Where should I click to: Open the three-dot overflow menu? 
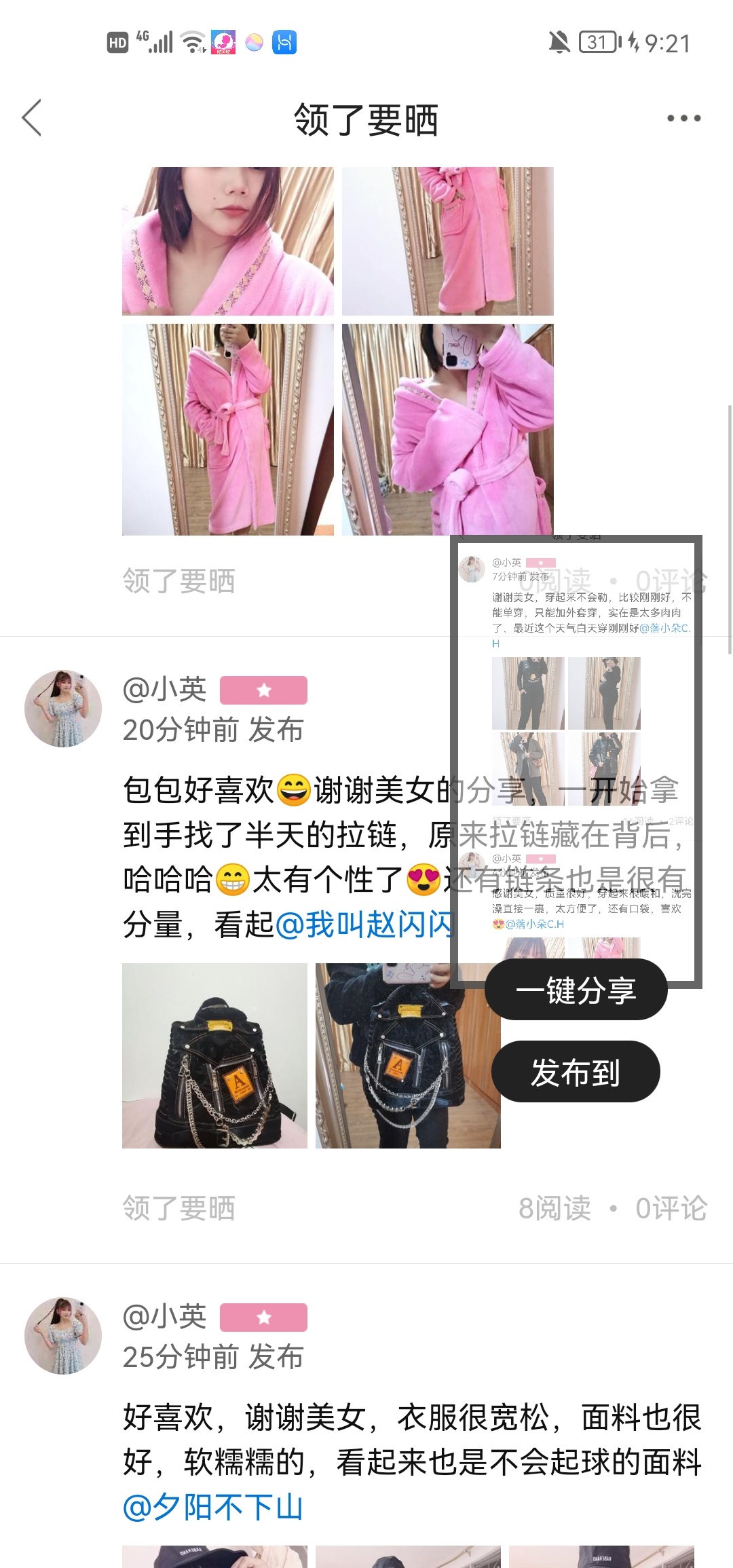[683, 118]
